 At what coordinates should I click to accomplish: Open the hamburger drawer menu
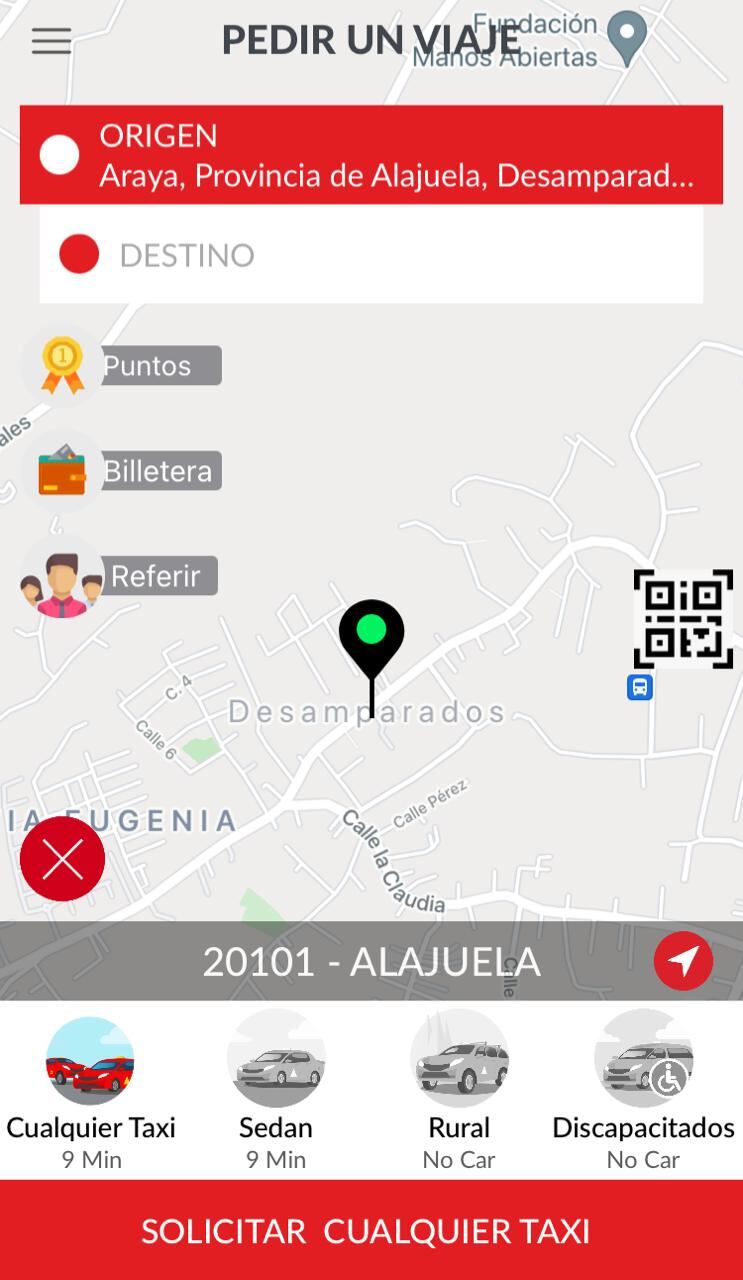pos(51,41)
